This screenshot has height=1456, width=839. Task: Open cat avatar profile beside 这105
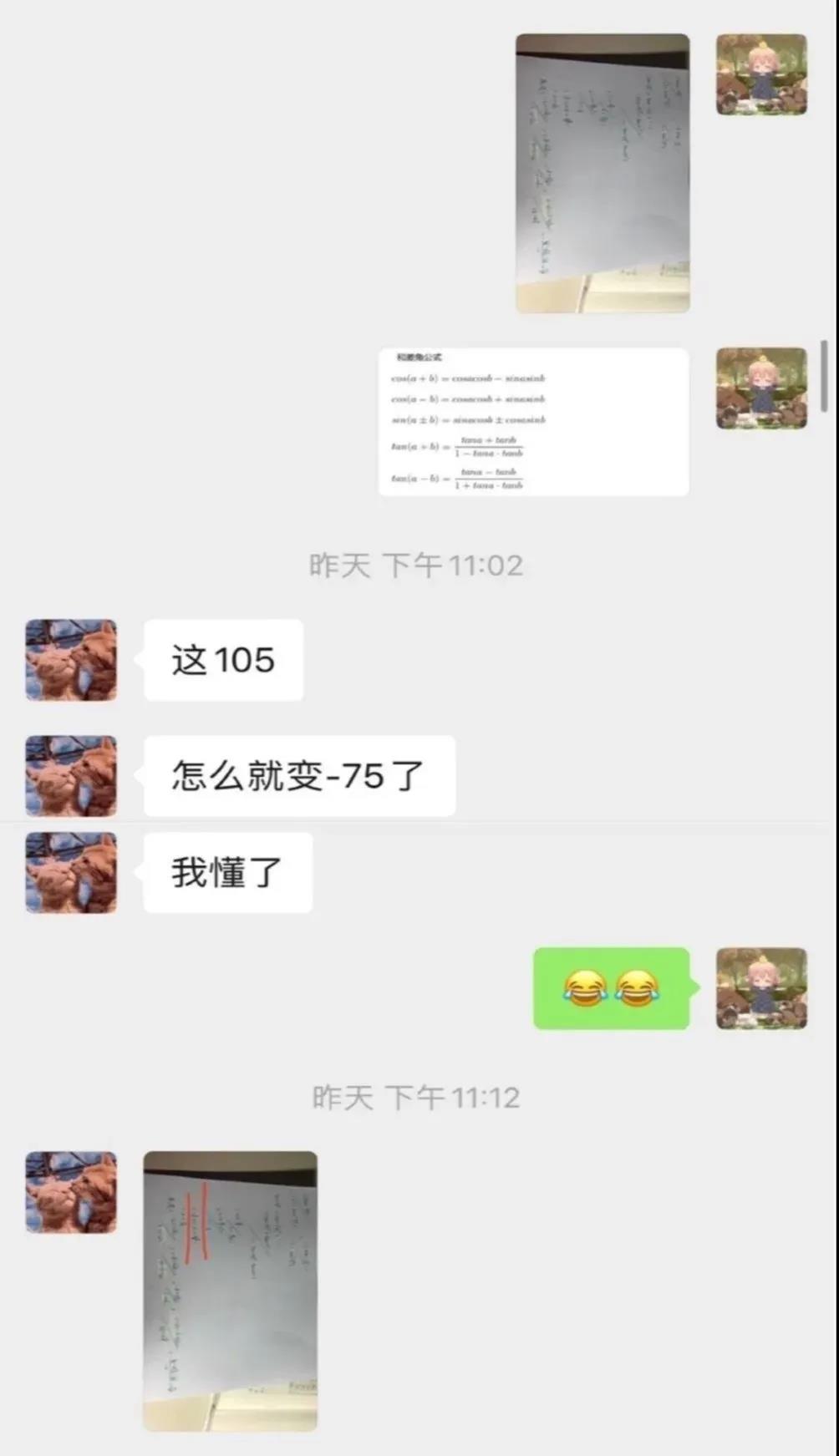pyautogui.click(x=71, y=660)
